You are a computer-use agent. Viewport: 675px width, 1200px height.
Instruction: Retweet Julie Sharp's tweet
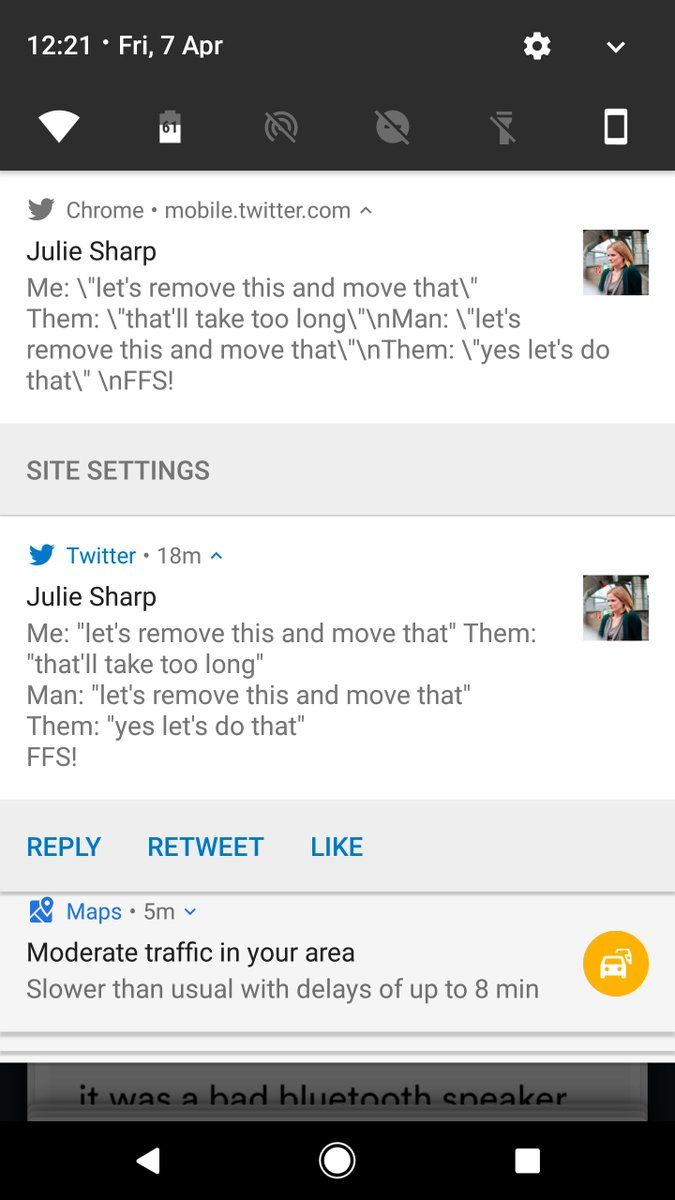206,847
